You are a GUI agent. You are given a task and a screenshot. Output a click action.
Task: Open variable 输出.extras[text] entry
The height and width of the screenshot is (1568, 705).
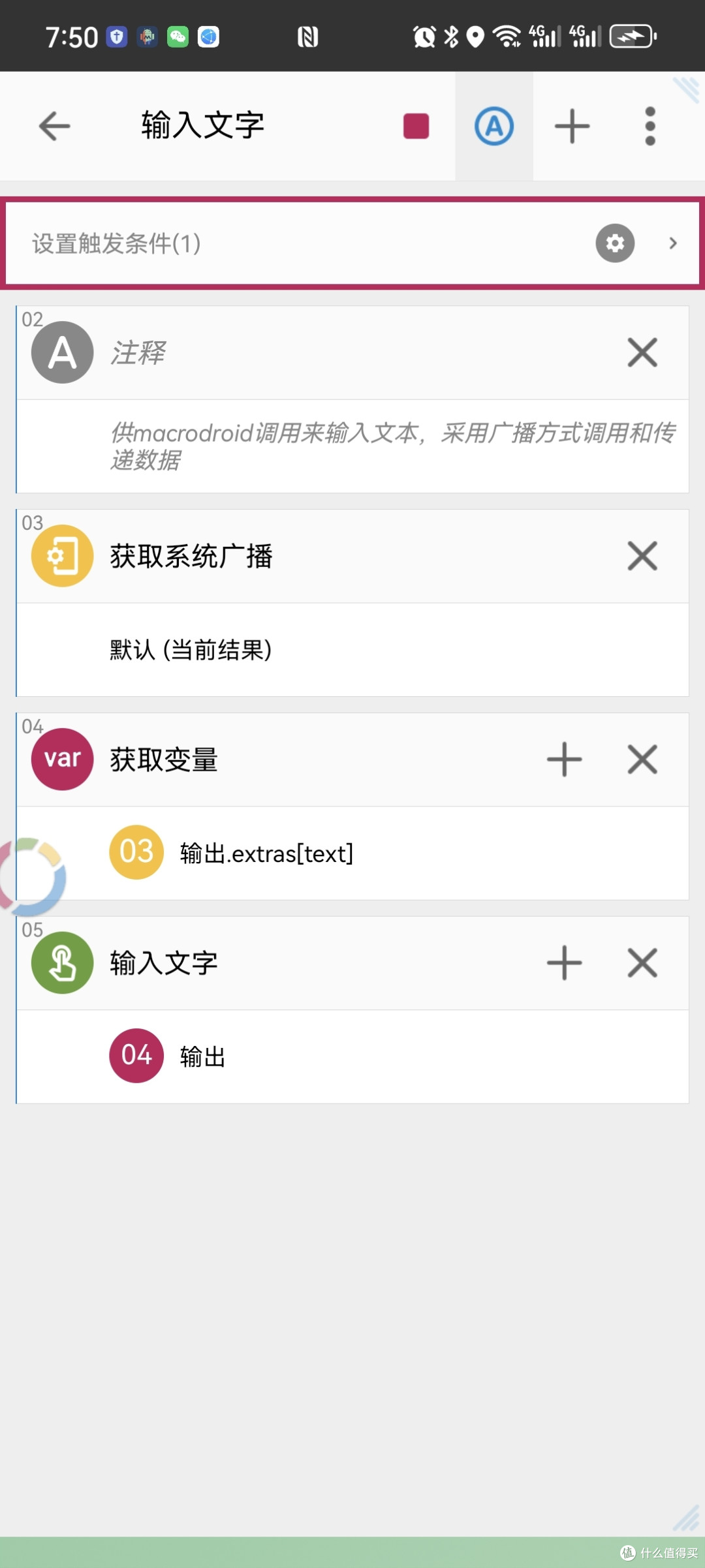[x=265, y=853]
